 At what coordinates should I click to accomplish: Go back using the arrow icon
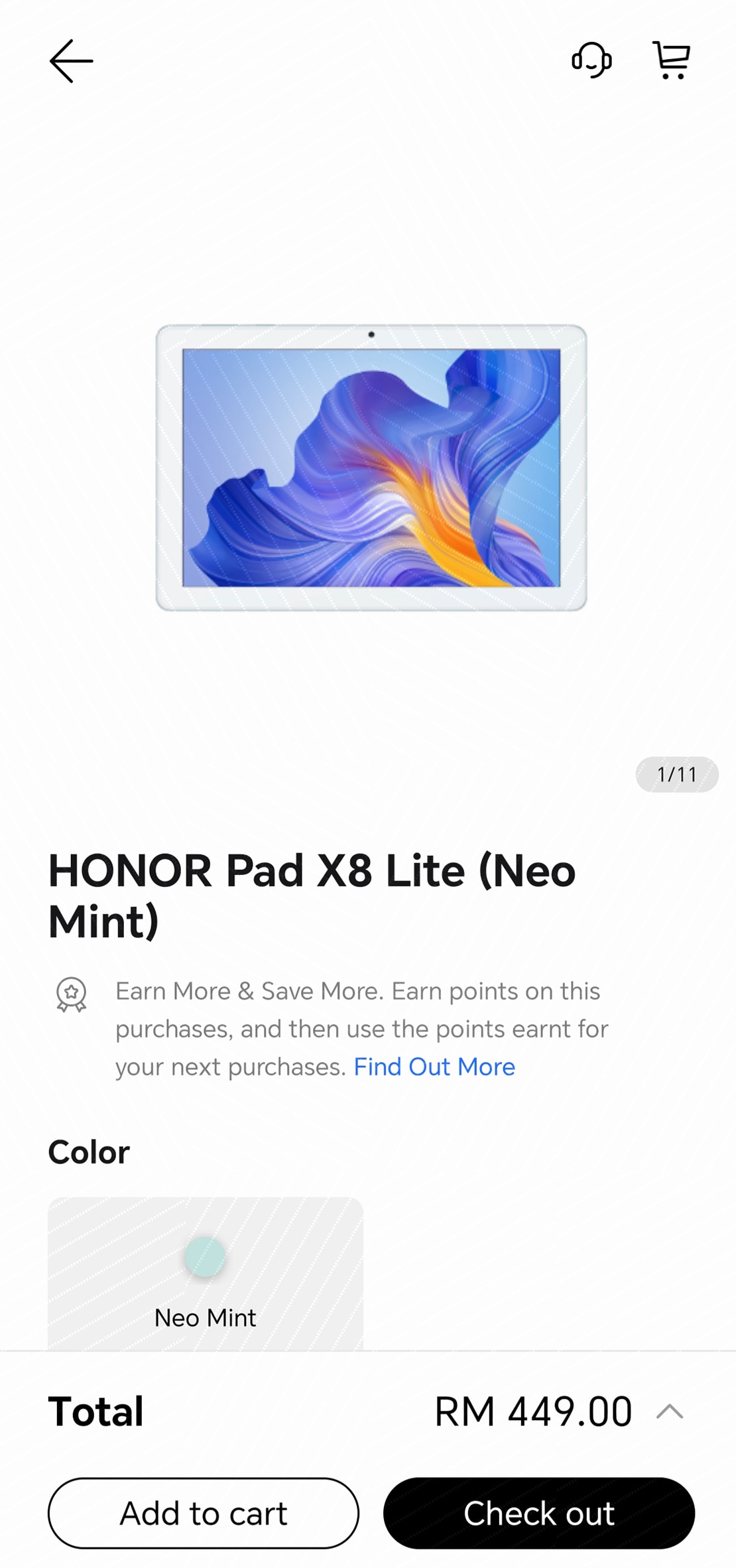tap(71, 61)
